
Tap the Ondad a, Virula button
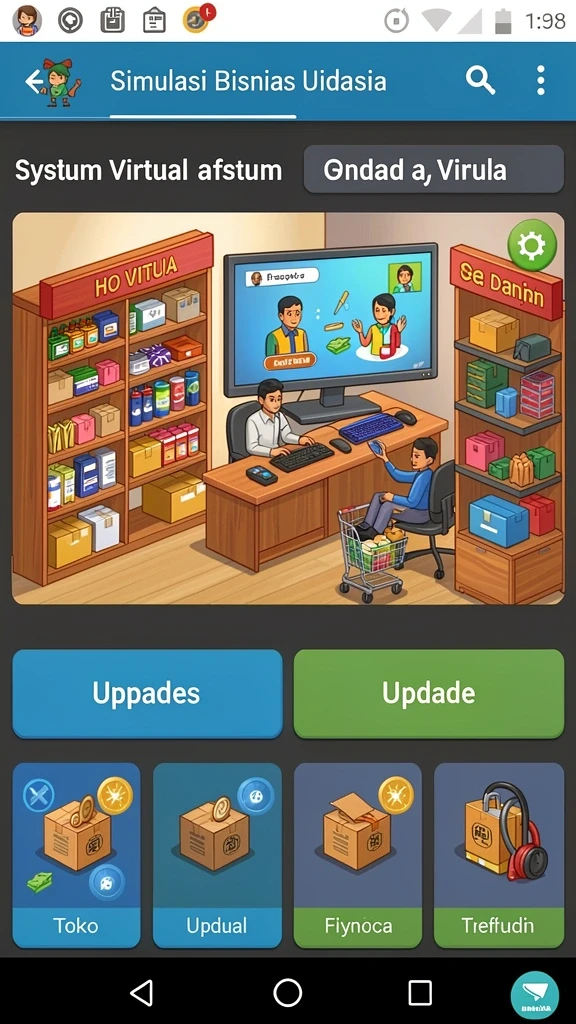tap(434, 170)
